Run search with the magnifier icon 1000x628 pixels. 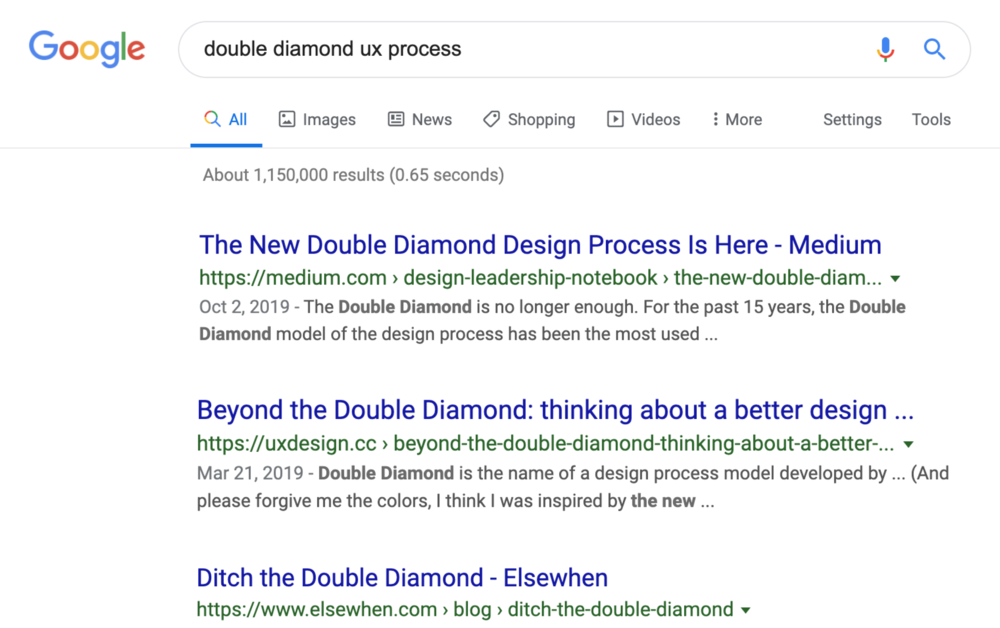coord(934,49)
